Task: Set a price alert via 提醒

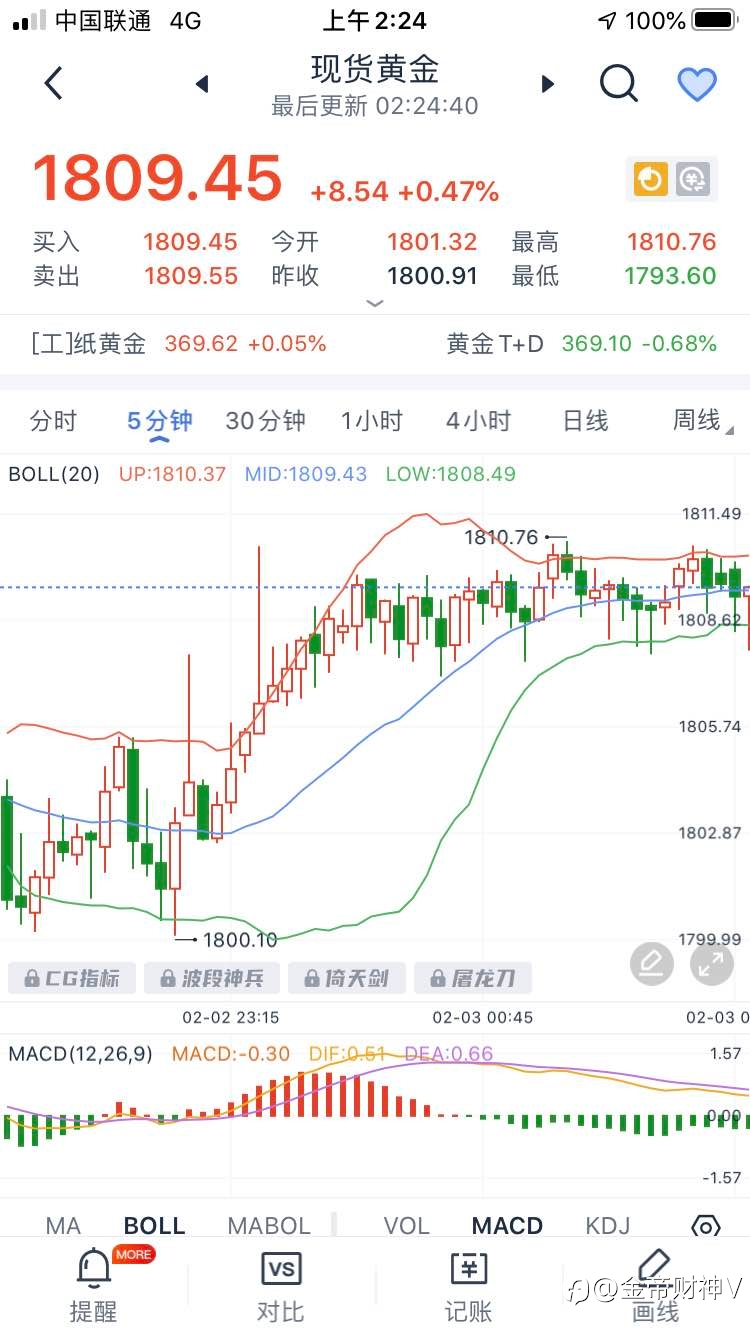Action: 94,1285
